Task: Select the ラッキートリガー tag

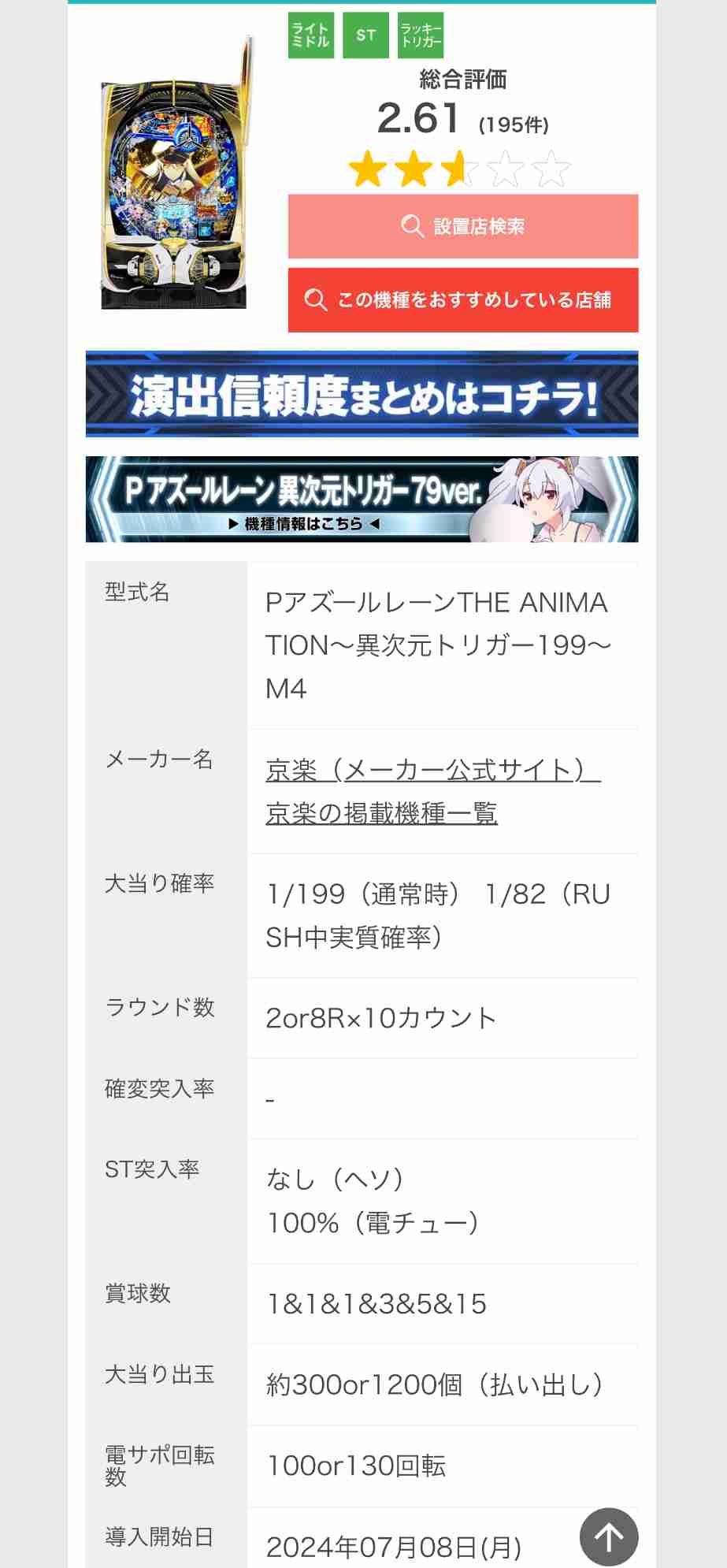Action: 421,35
